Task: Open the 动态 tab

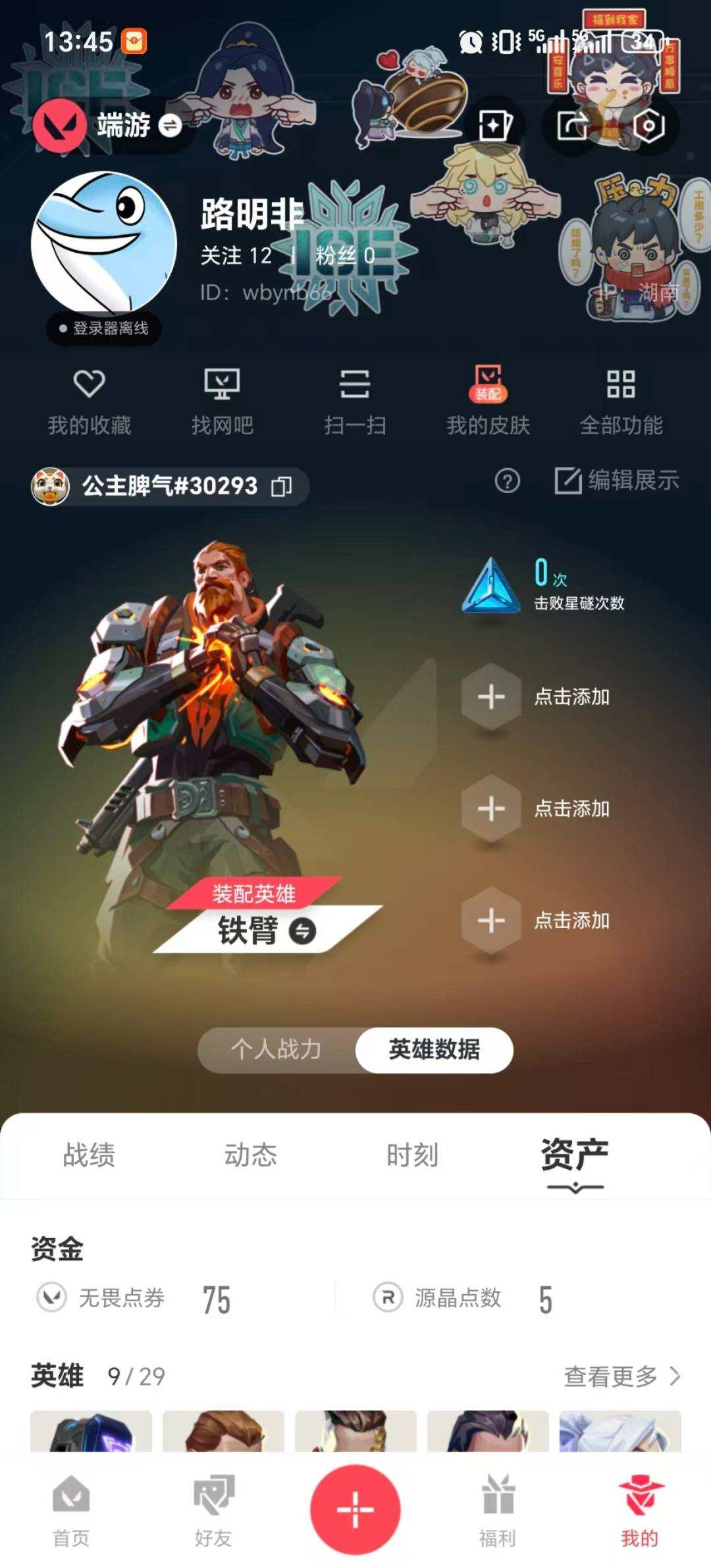Action: click(x=252, y=1155)
